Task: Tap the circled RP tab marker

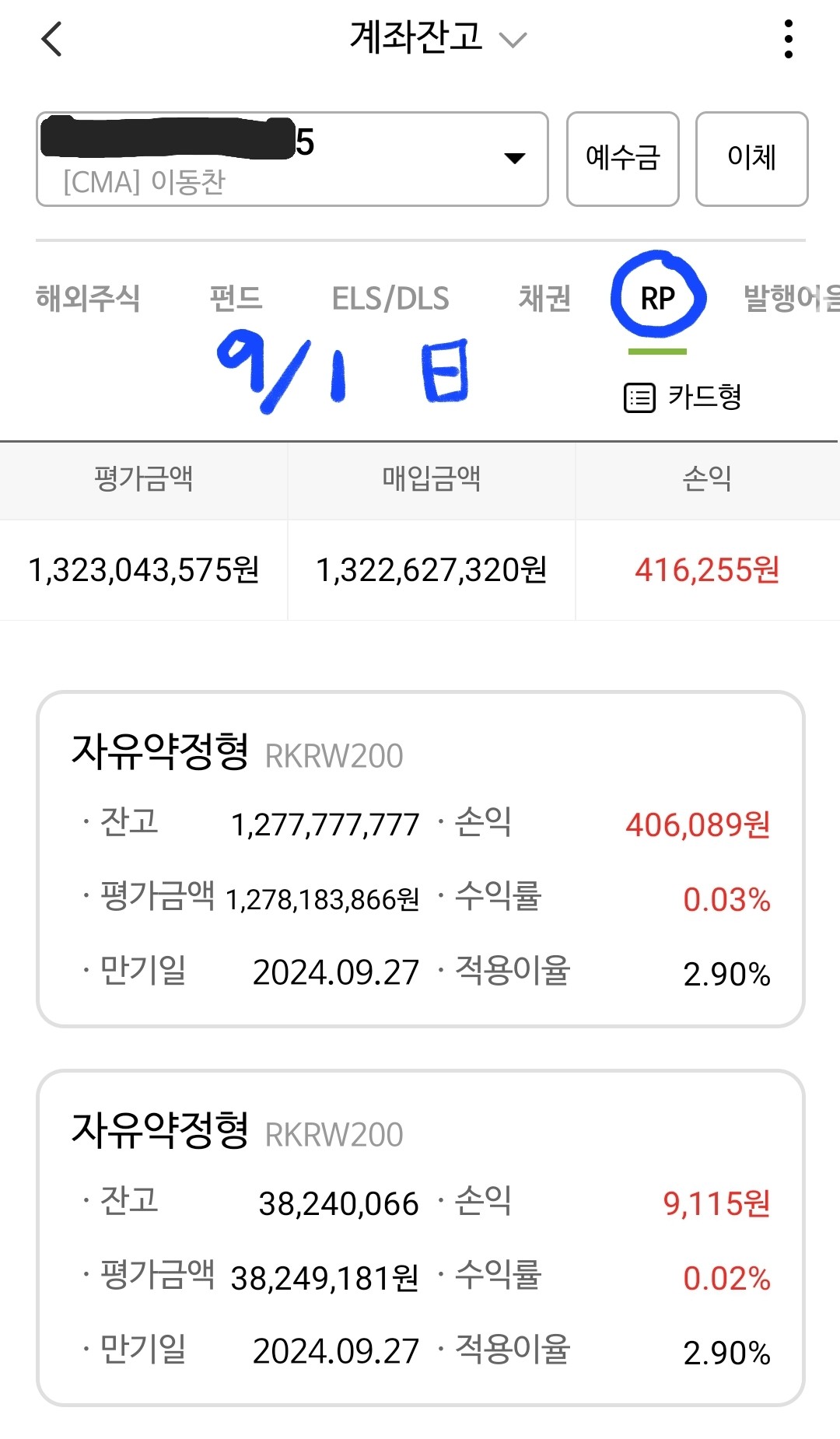Action: click(659, 296)
